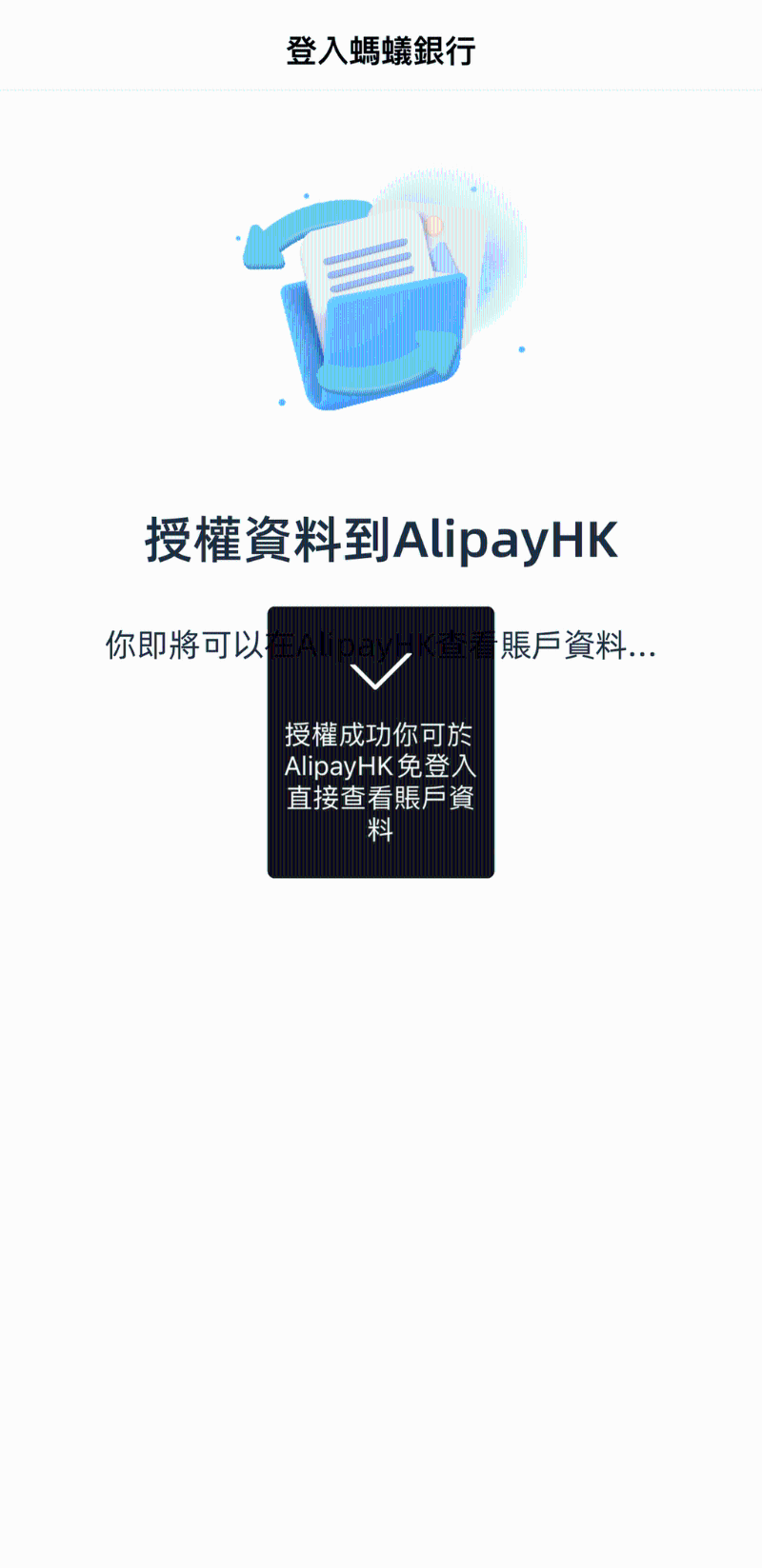Image resolution: width=762 pixels, height=1568 pixels.
Task: Click the dark toast panel background
Action: pyautogui.click(x=314, y=857)
